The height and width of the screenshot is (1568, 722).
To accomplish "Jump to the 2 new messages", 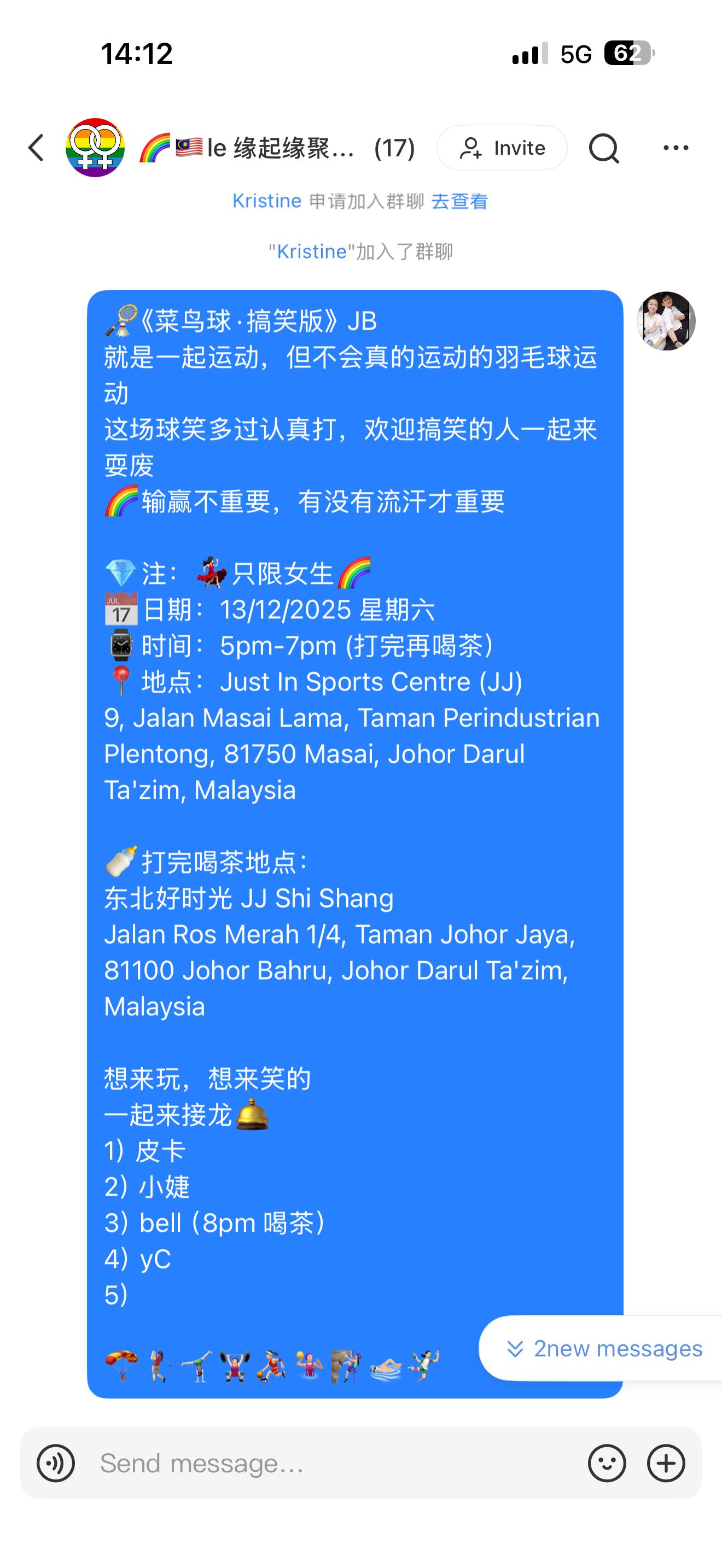I will 605,1349.
